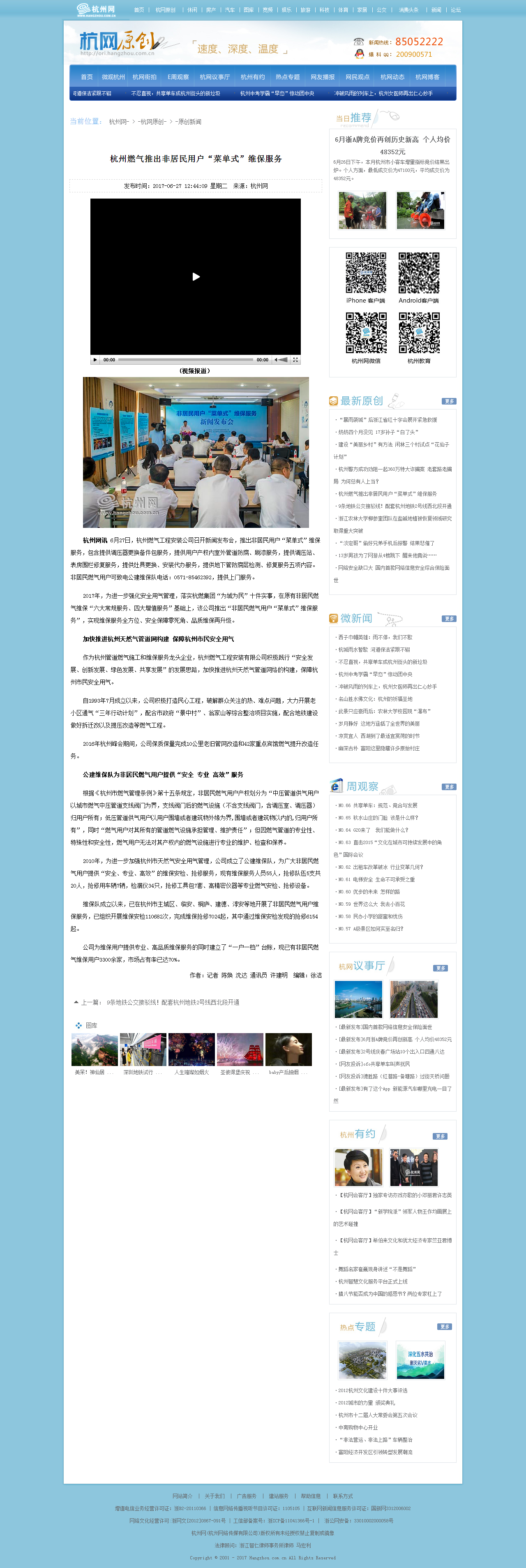Viewport: 526px width, 1568px height.
Task: Play the video report
Action: [195, 276]
